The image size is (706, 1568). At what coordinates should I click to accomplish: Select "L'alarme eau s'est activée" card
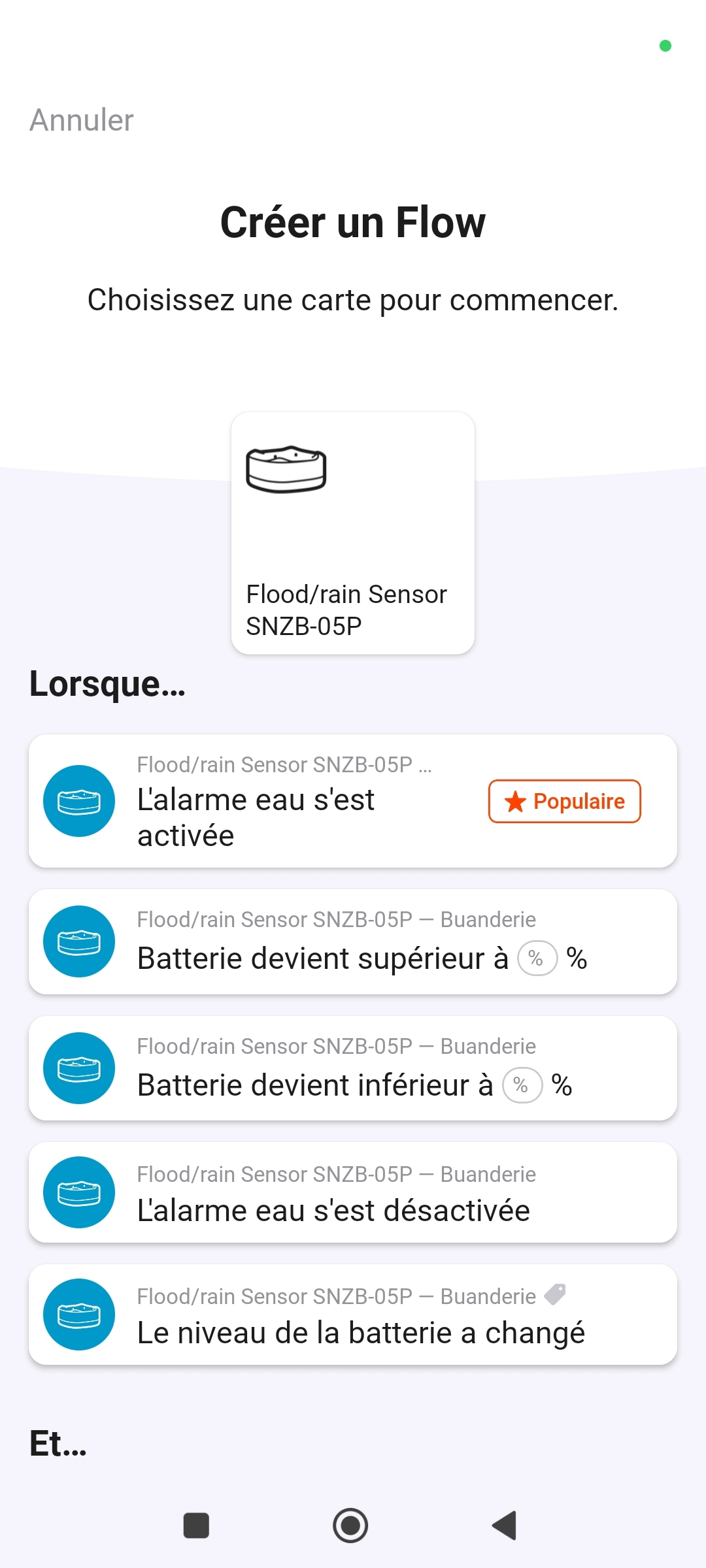353,801
